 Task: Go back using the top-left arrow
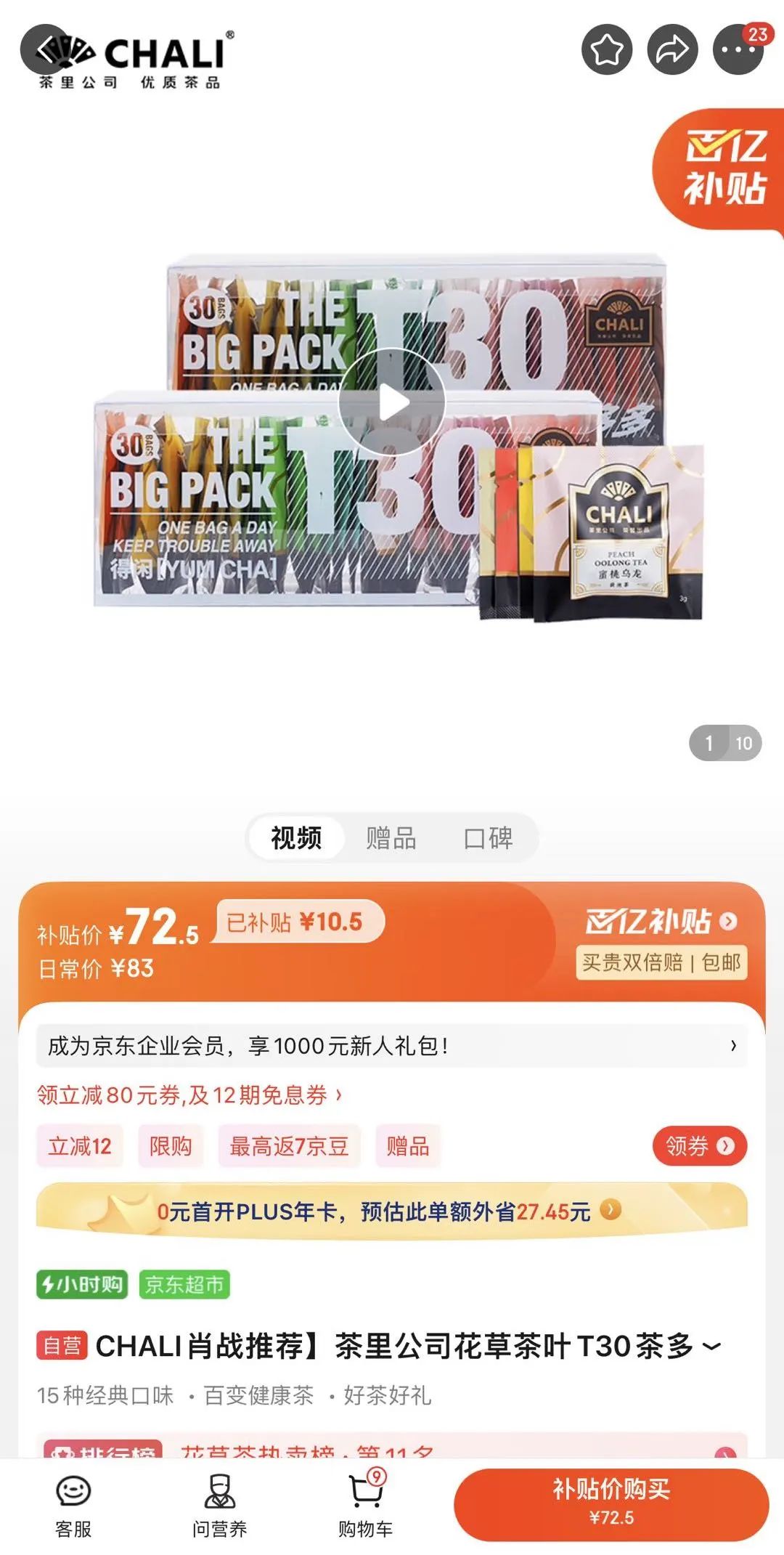[x=45, y=49]
